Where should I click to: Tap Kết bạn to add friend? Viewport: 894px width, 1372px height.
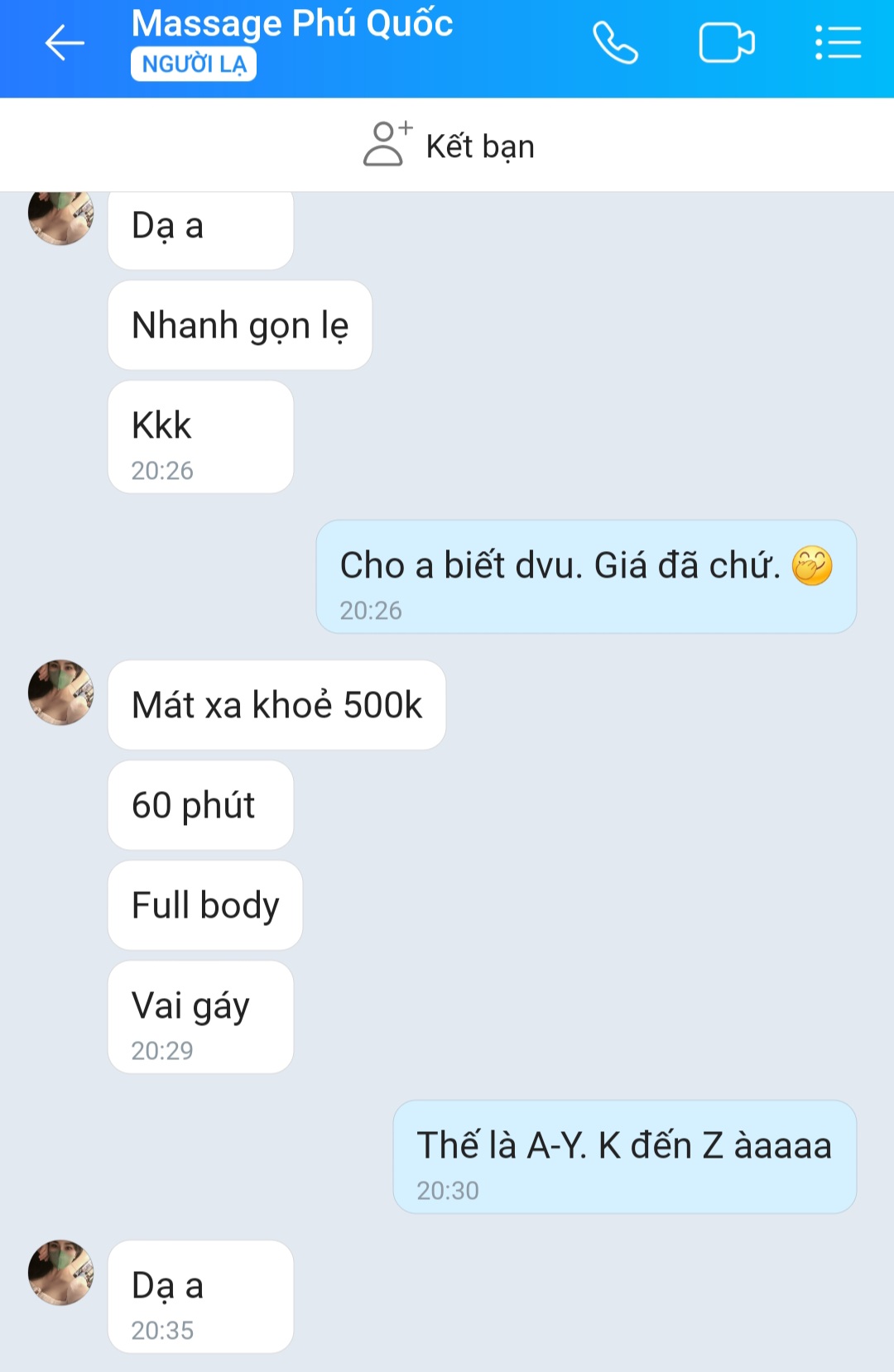pyautogui.click(x=449, y=146)
